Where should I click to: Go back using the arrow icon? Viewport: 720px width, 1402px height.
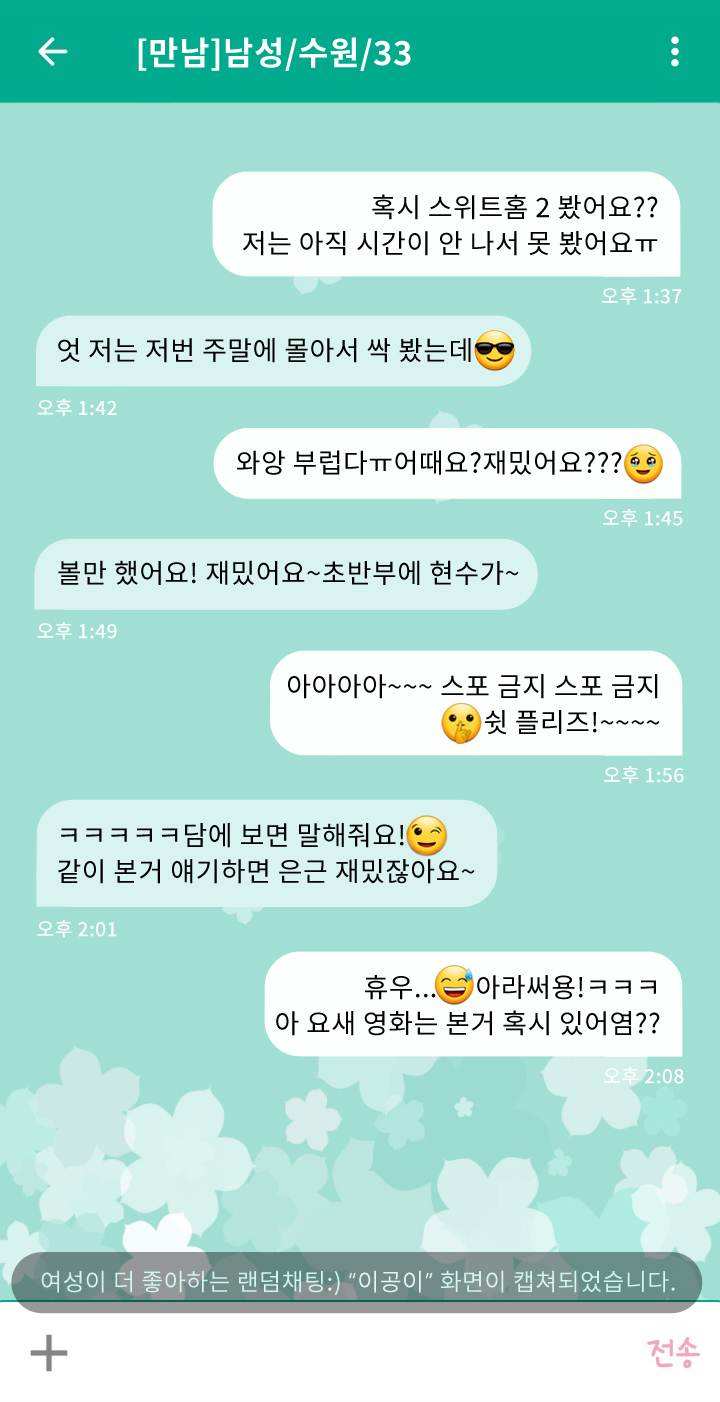[x=52, y=52]
